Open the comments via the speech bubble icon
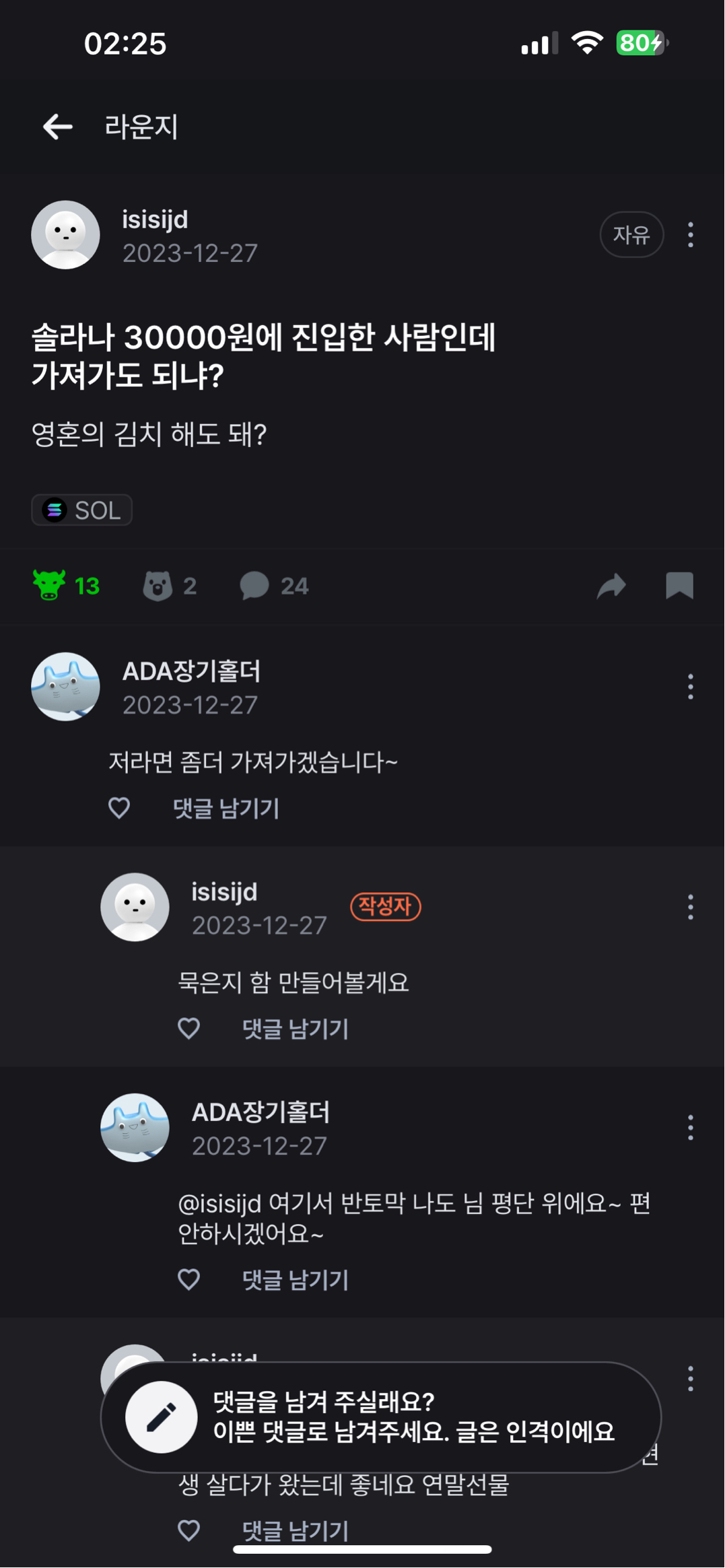This screenshot has height=1568, width=725. (x=254, y=585)
